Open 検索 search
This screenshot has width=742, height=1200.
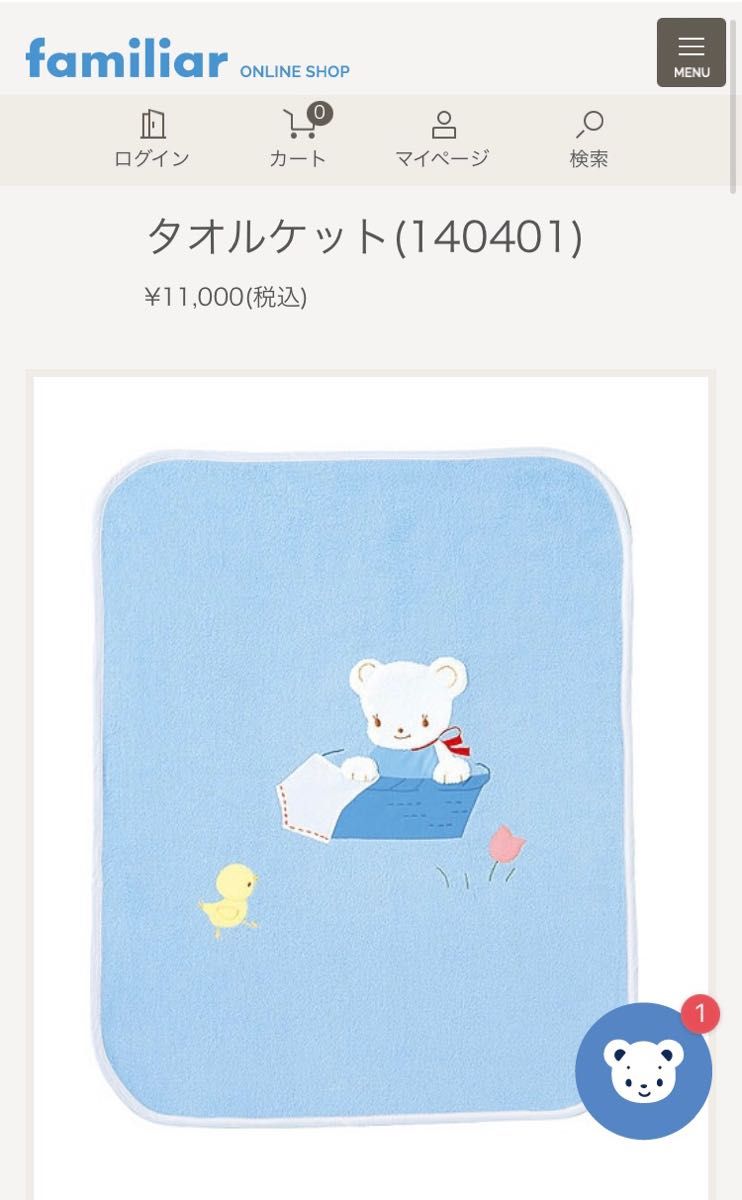(589, 139)
